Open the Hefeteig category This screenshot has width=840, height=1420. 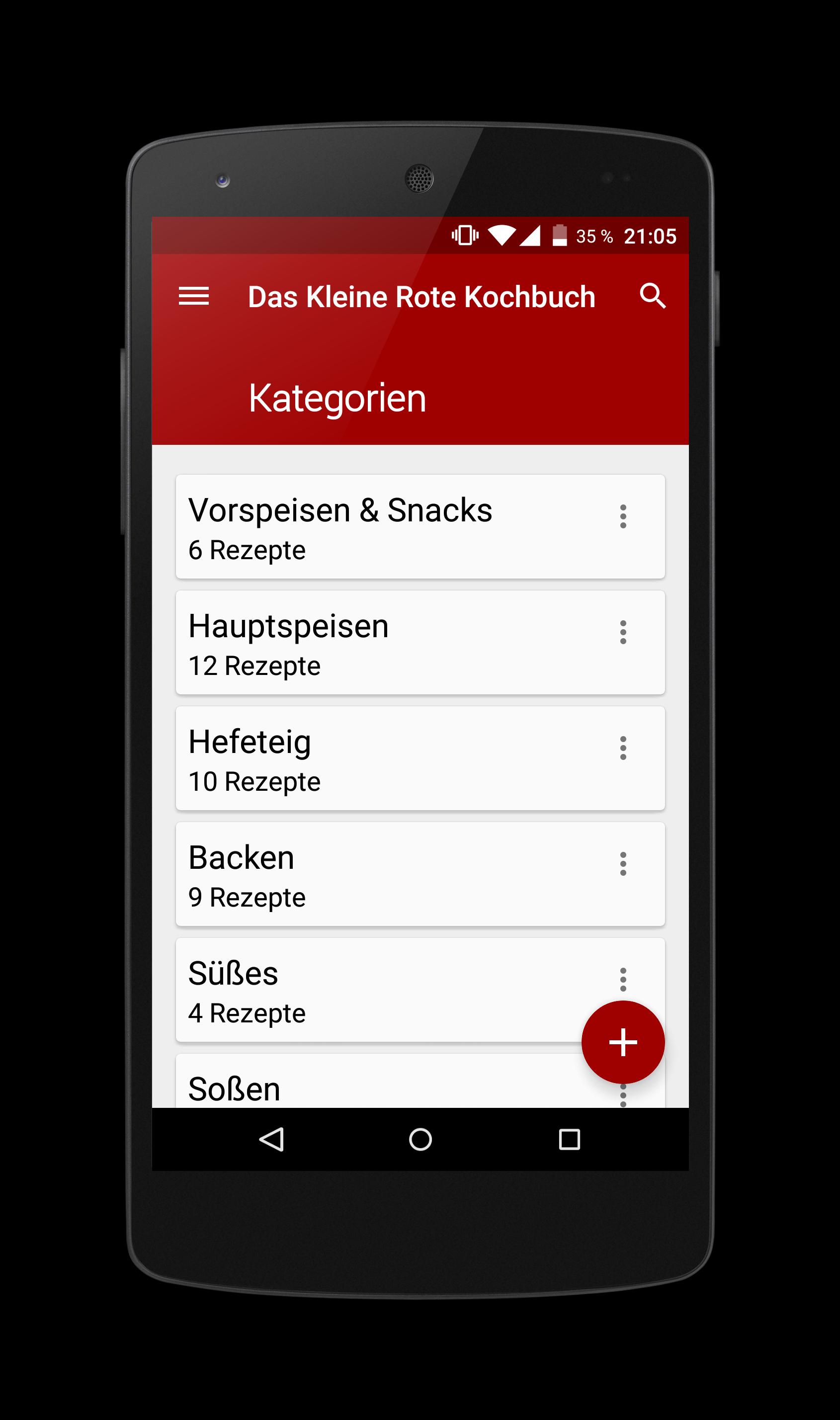368,758
